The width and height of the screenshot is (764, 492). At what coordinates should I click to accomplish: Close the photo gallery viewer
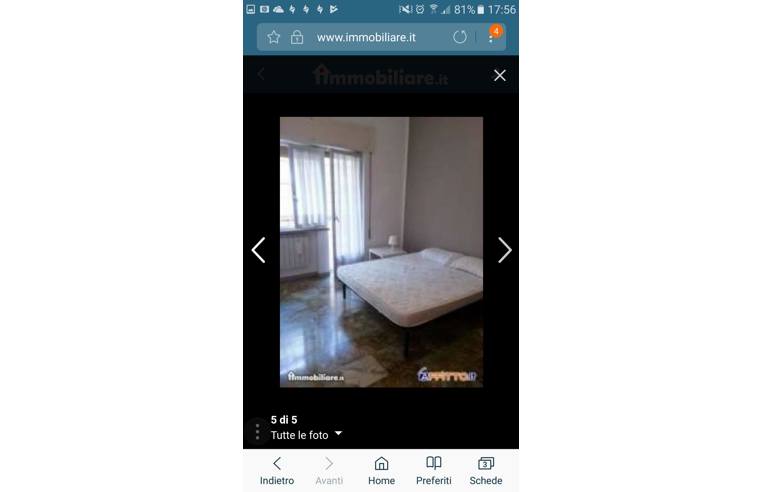pyautogui.click(x=500, y=75)
